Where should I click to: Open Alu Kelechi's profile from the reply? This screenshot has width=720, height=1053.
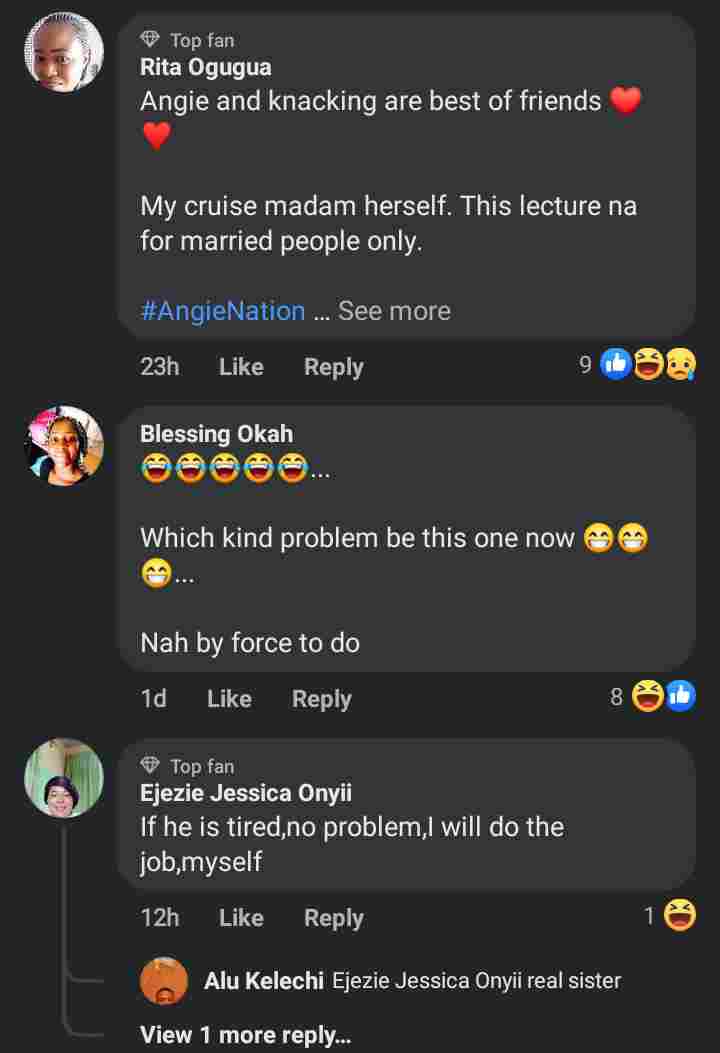tap(264, 981)
